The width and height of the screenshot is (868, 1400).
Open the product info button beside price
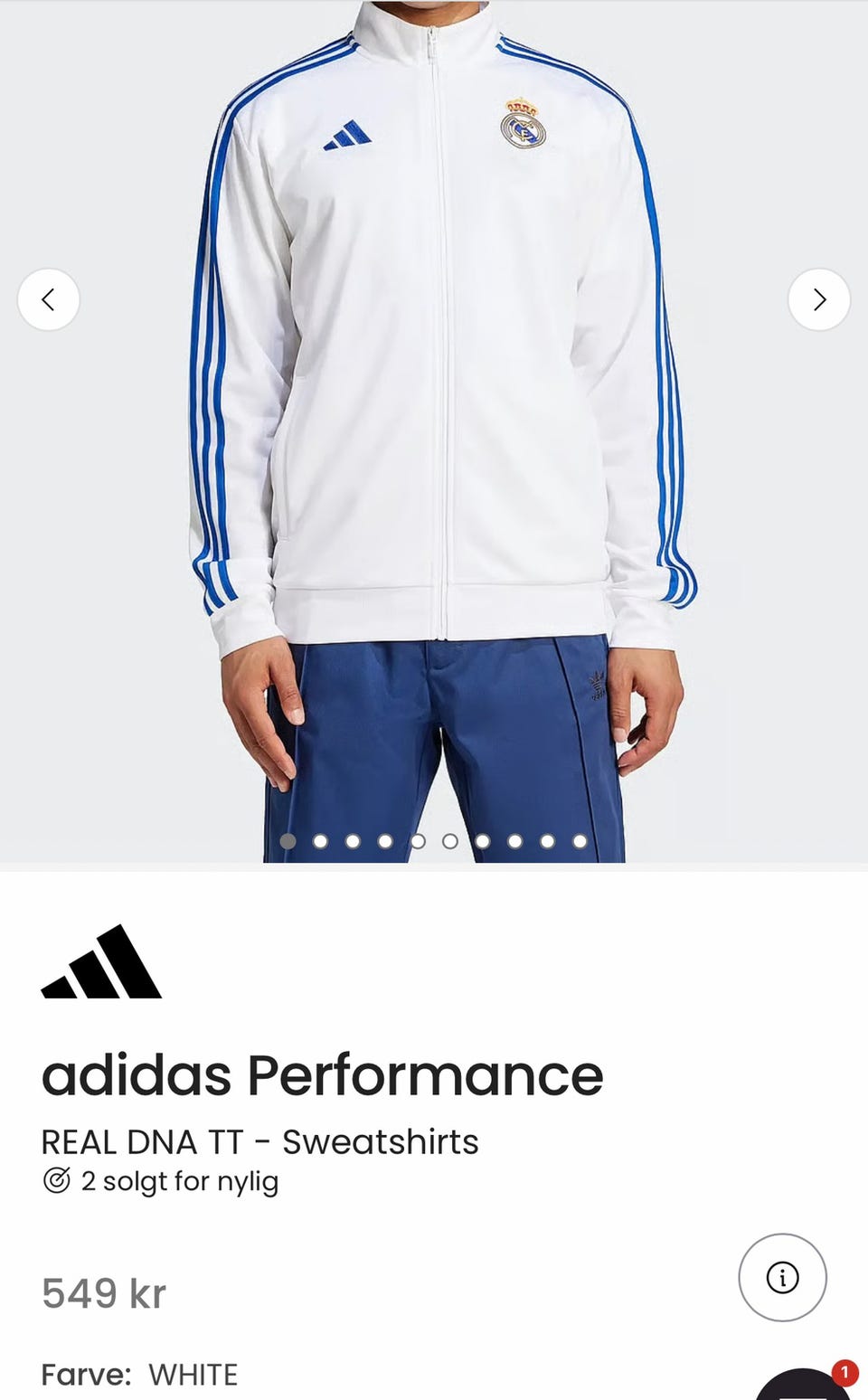[x=783, y=1277]
